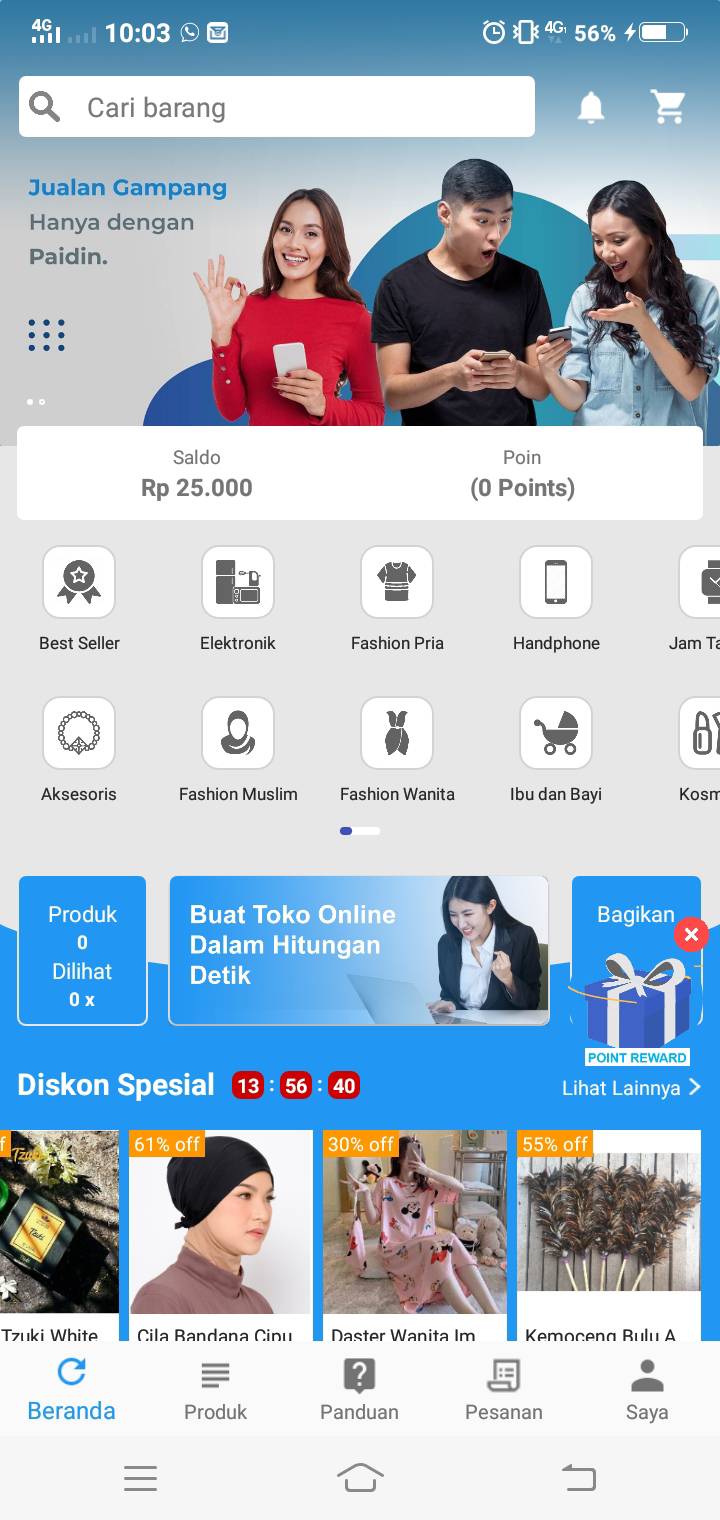Open the shopping cart
This screenshot has height=1520, width=720.
coord(668,107)
